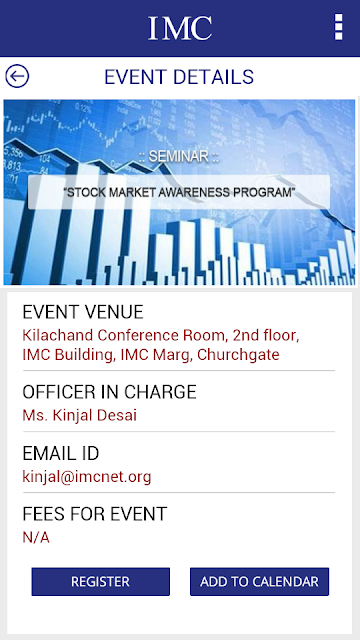Open the three-dot overflow menu
360x640 pixels.
coord(338,27)
